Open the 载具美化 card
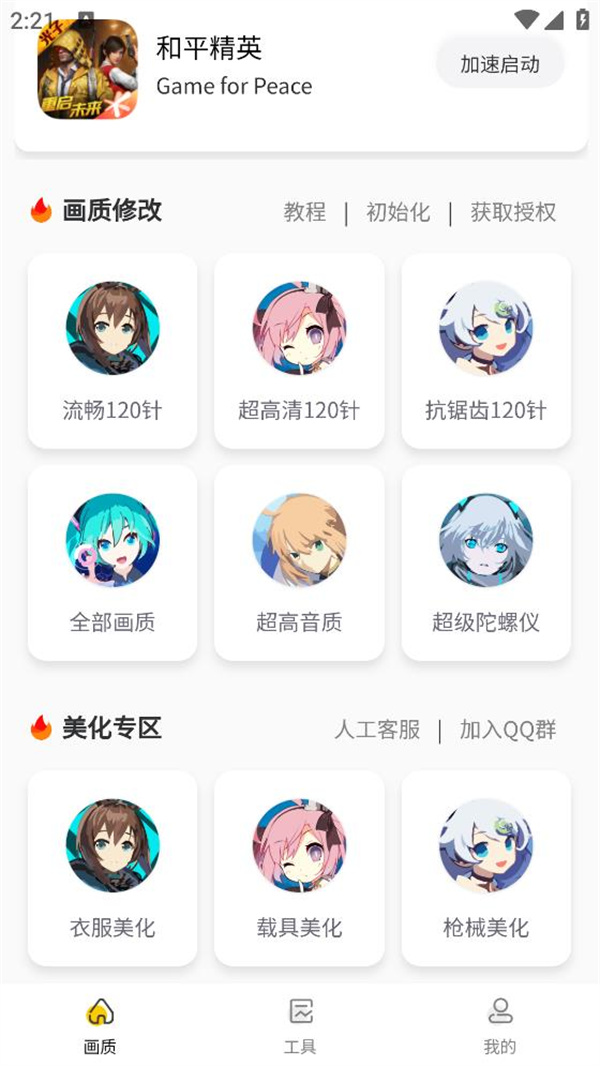 click(x=299, y=868)
